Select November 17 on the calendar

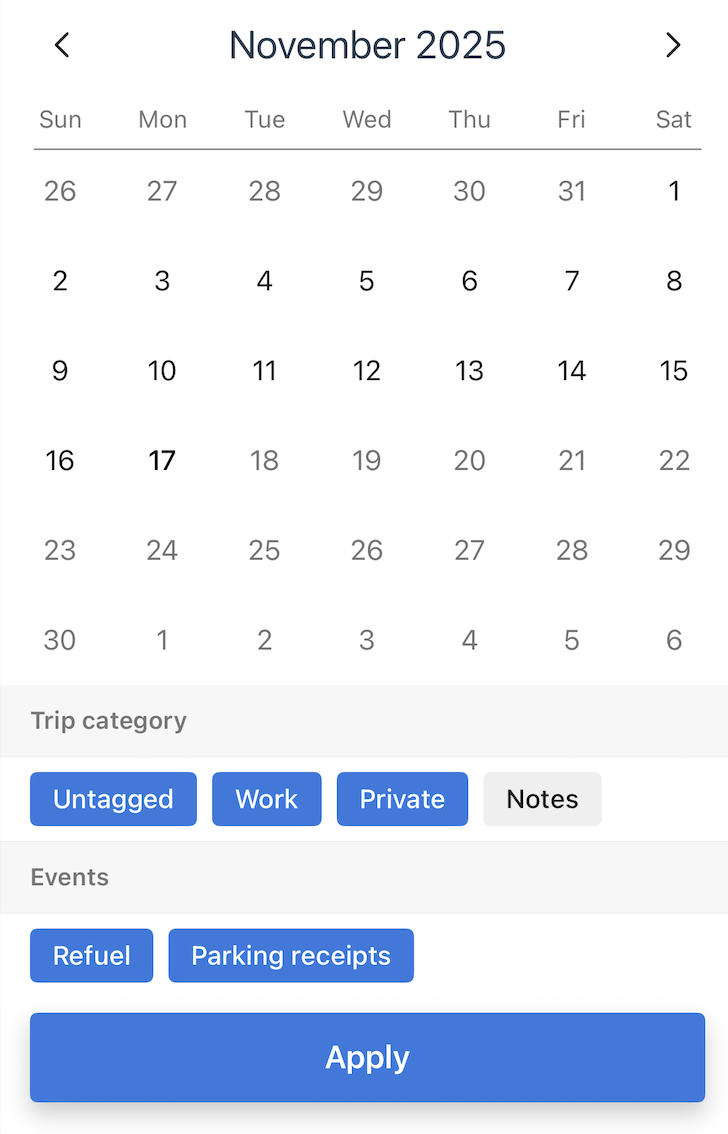pyautogui.click(x=162, y=460)
